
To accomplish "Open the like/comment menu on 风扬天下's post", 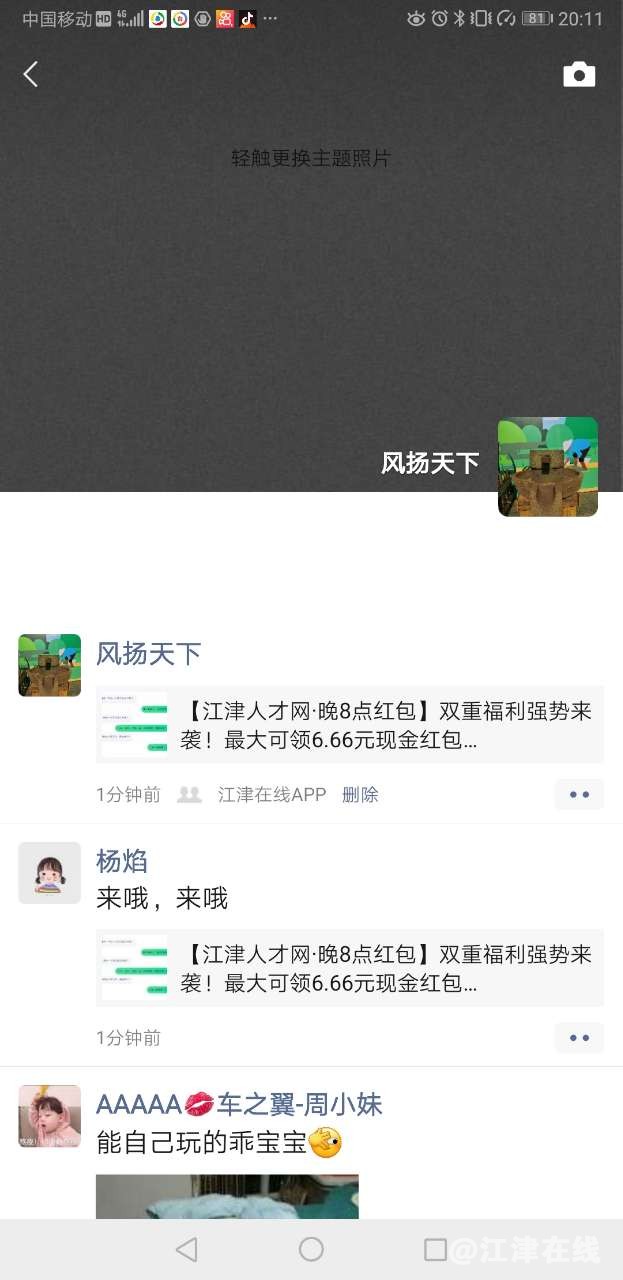I will (579, 794).
